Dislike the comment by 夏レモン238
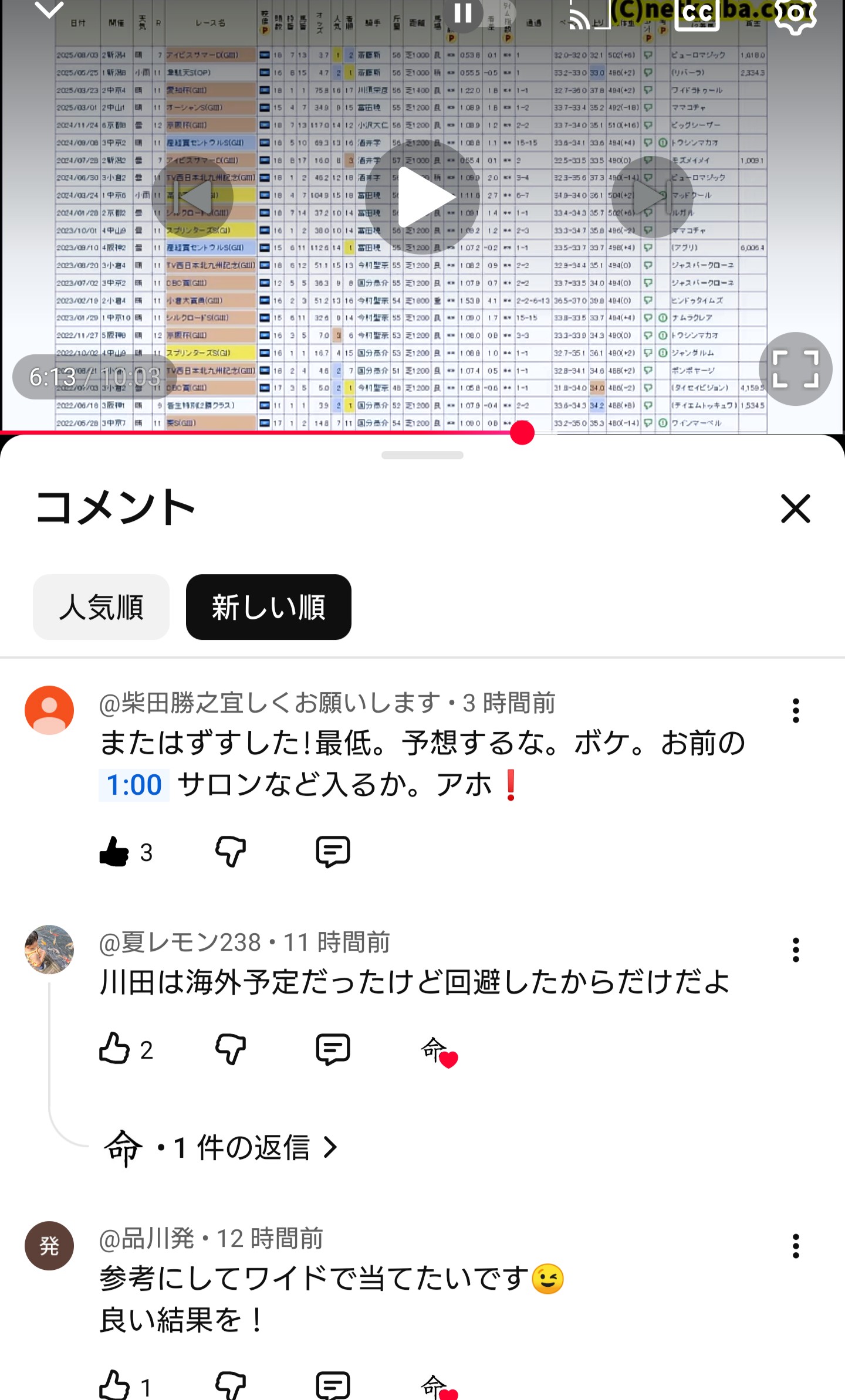The height and width of the screenshot is (1400, 845). point(230,1049)
